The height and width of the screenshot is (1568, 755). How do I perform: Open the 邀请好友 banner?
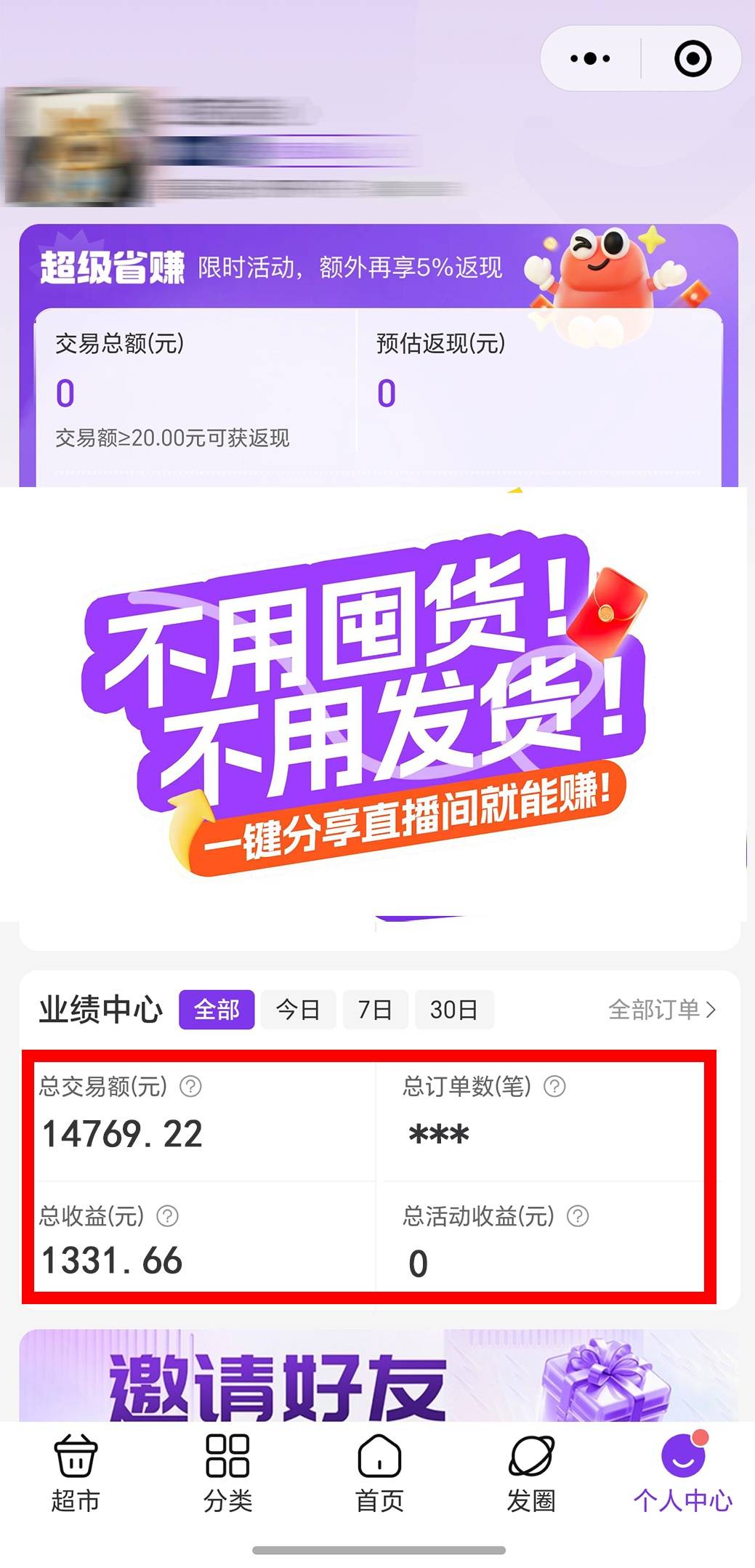click(x=378, y=1378)
